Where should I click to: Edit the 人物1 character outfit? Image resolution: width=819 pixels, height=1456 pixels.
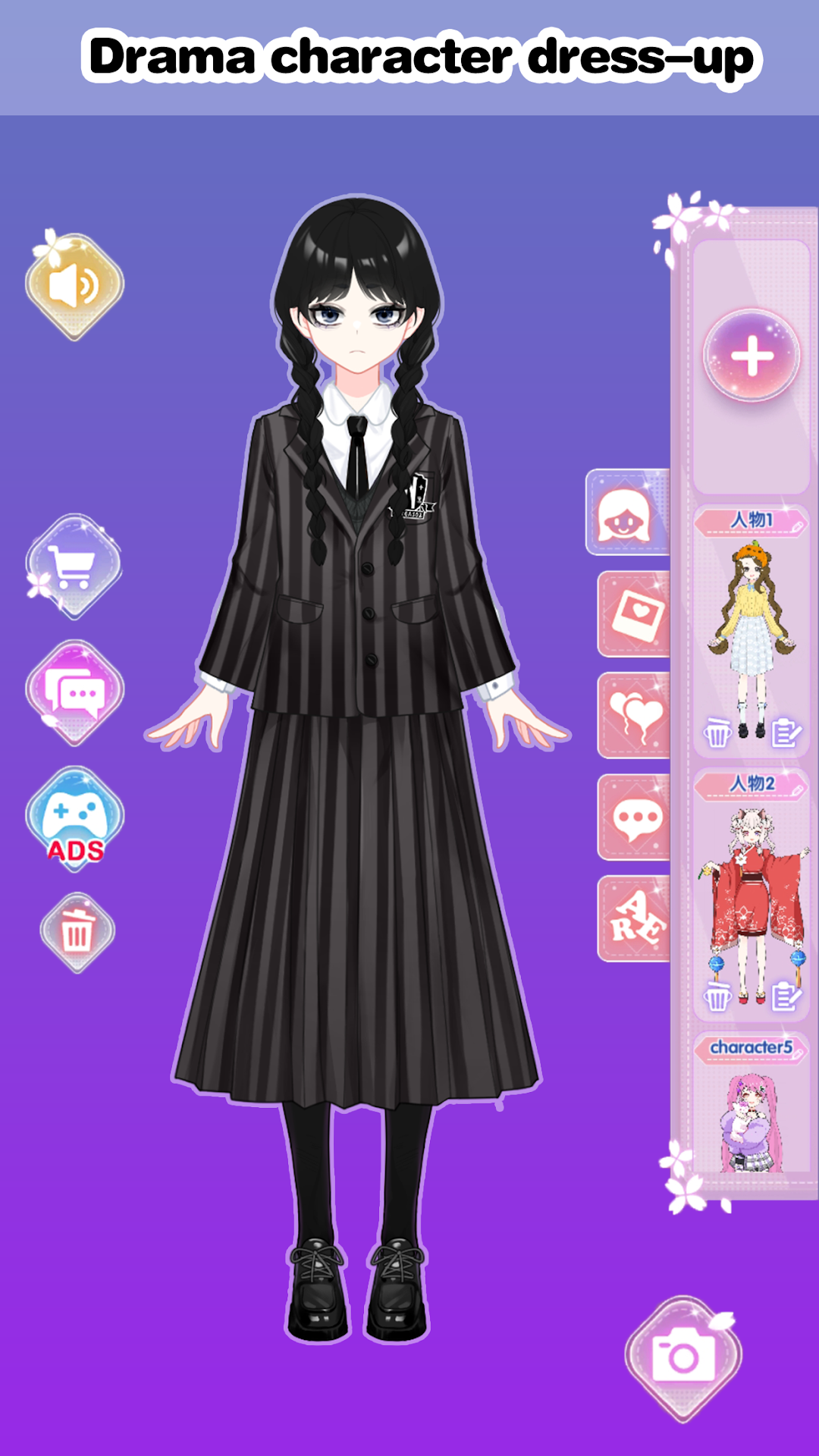(x=786, y=733)
